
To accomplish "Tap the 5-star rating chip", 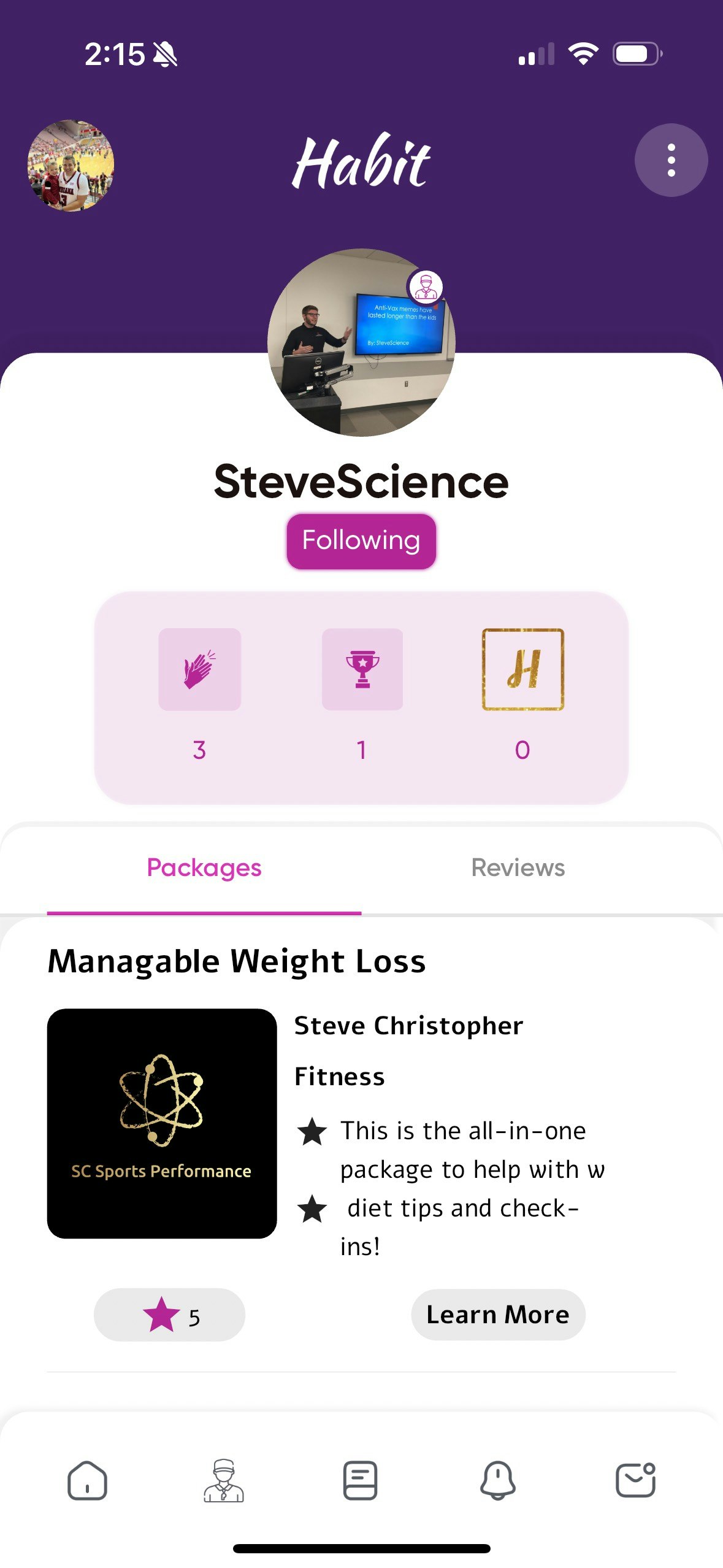I will point(169,1314).
